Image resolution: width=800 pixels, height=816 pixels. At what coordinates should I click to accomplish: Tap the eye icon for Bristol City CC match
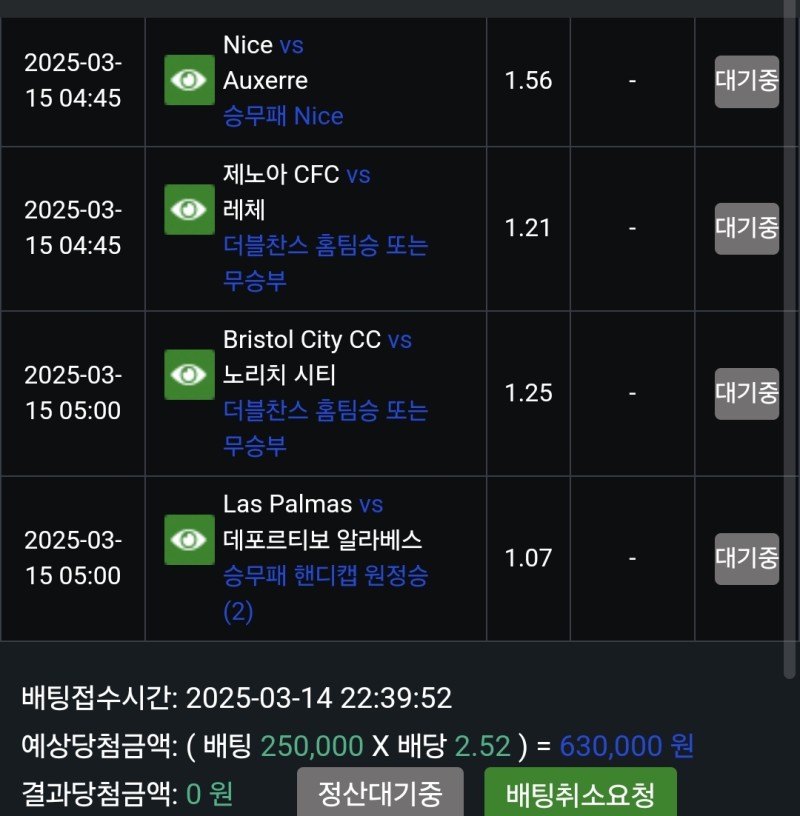[189, 374]
